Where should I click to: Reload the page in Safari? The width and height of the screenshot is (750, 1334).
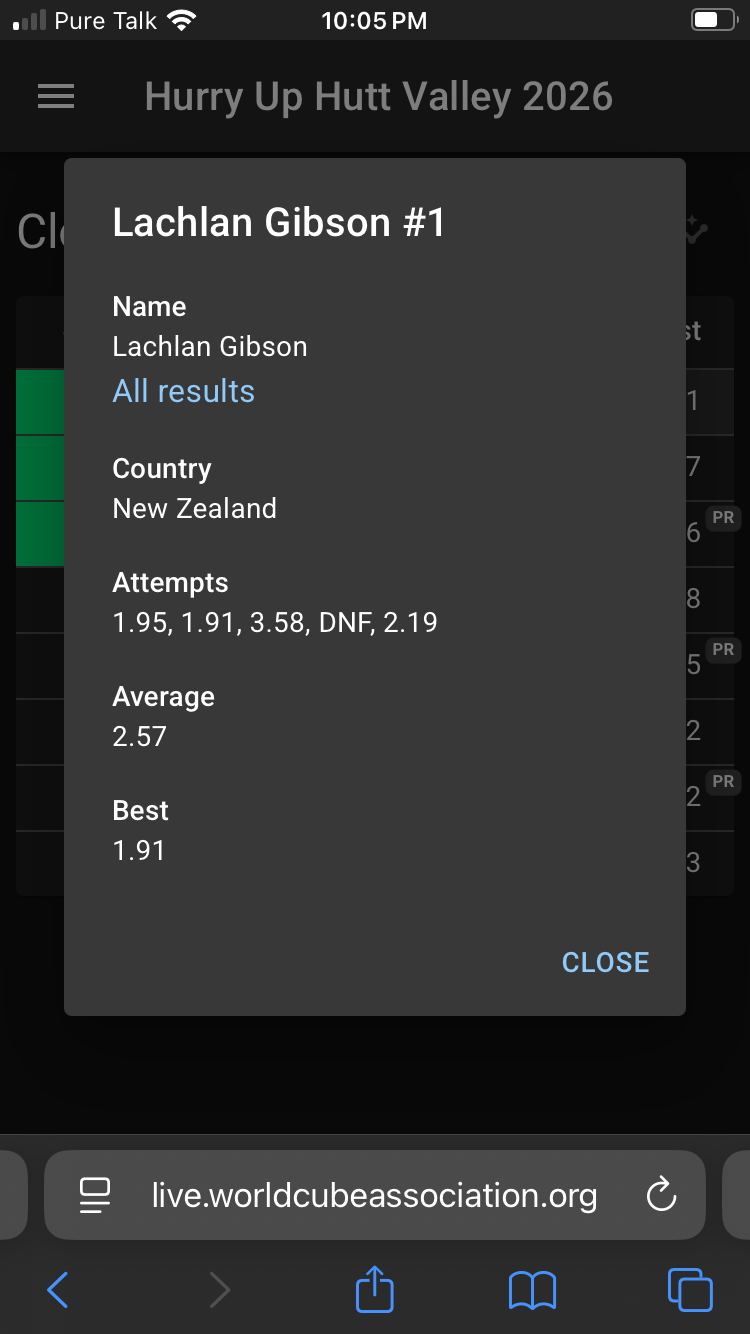(661, 1195)
